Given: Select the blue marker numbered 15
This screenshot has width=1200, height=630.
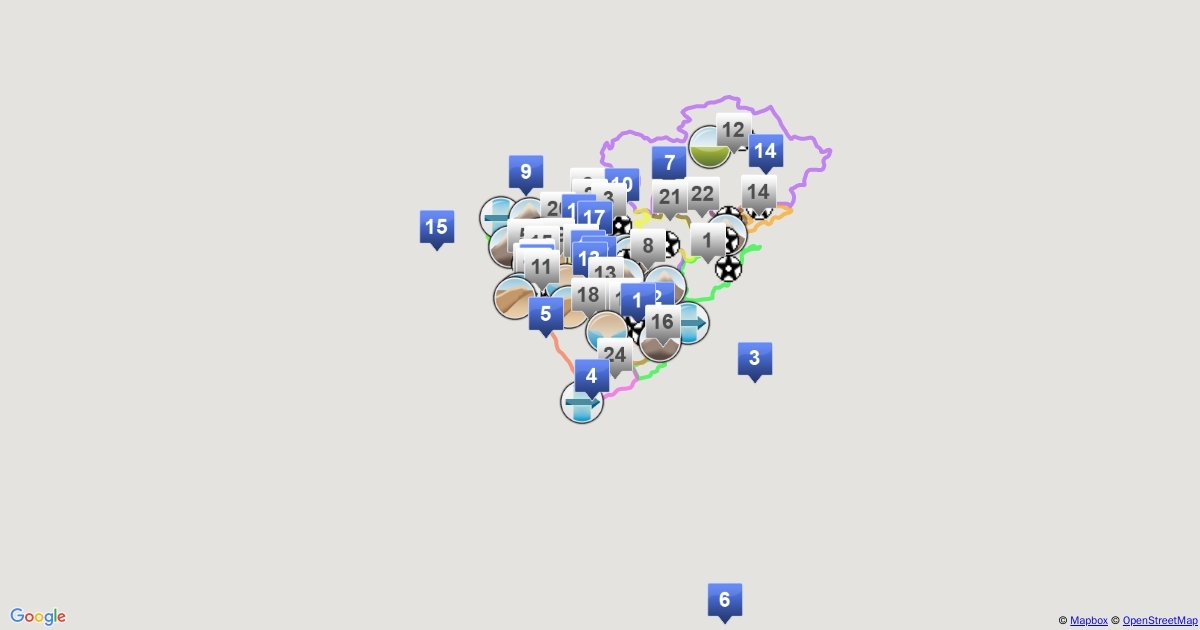Looking at the screenshot, I should 436,227.
